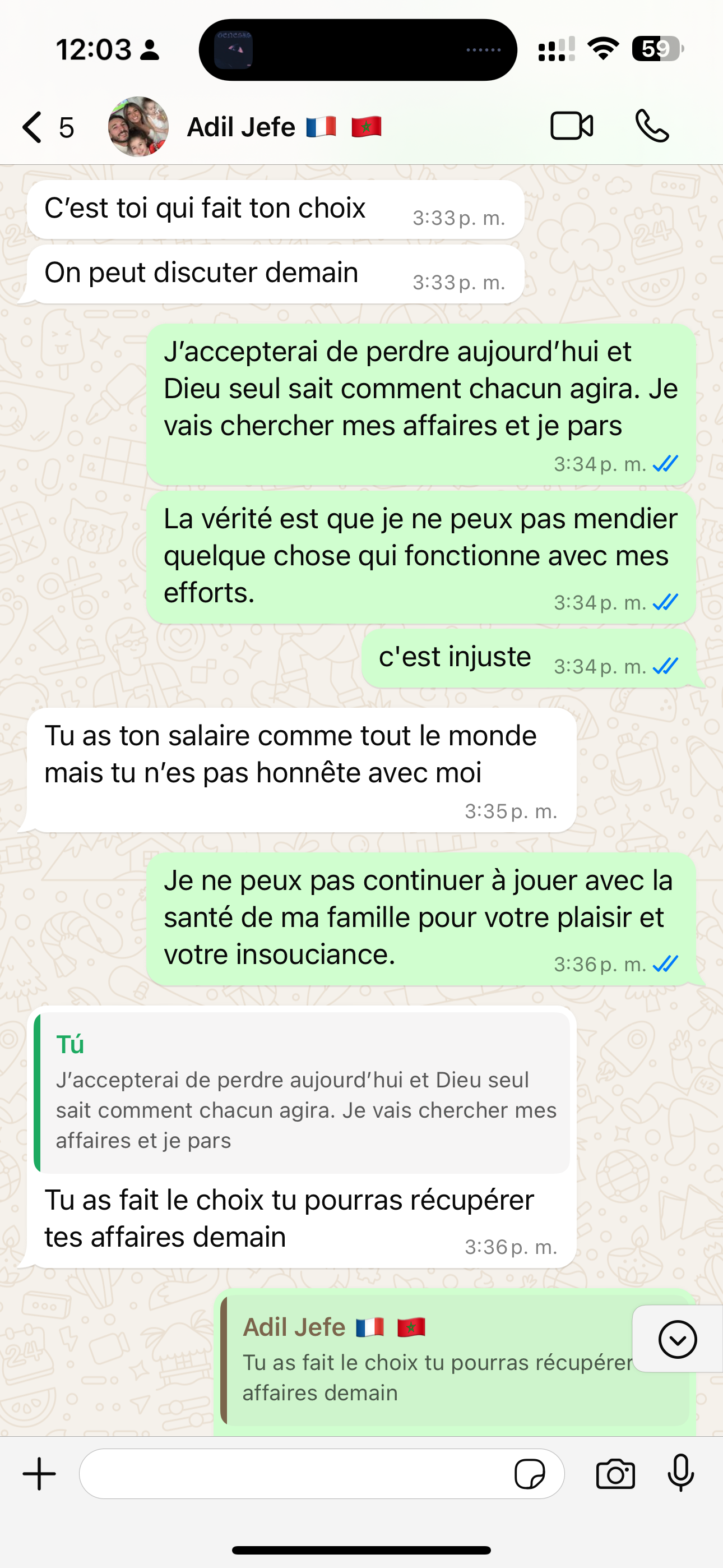Start a video call with Adil Jefe
The height and width of the screenshot is (1568, 723).
(571, 127)
